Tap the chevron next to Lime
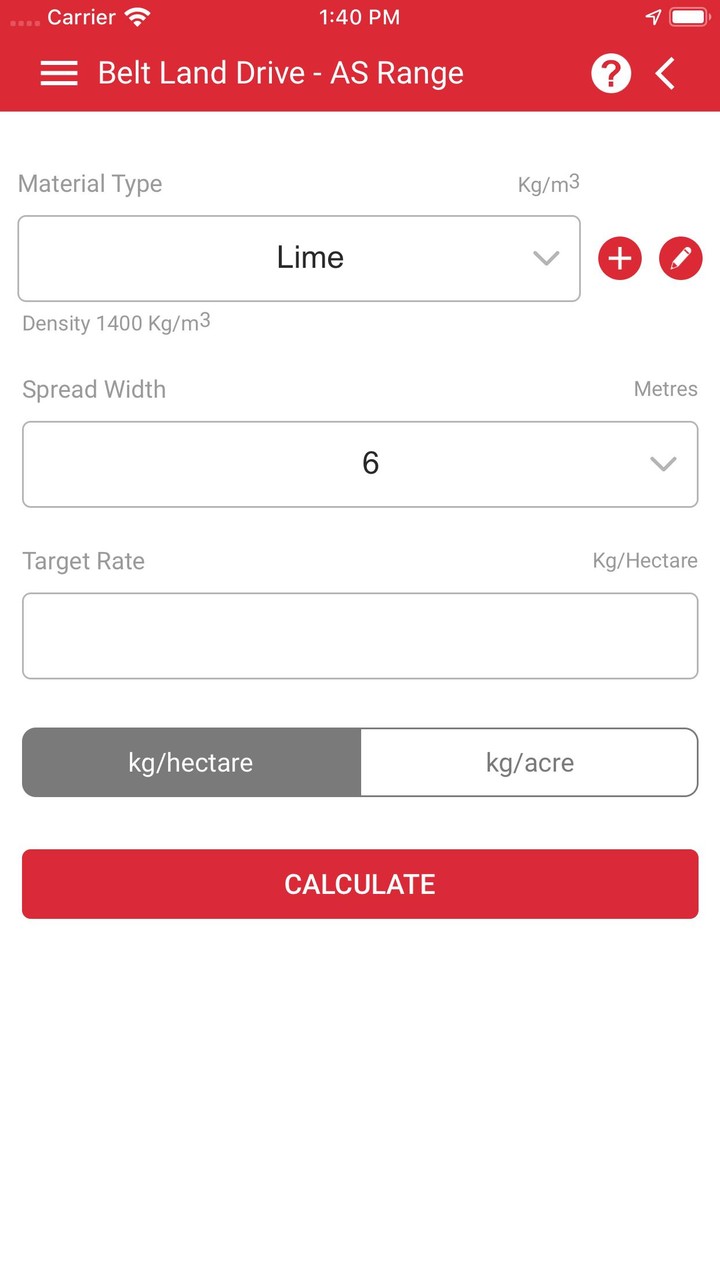 546,258
